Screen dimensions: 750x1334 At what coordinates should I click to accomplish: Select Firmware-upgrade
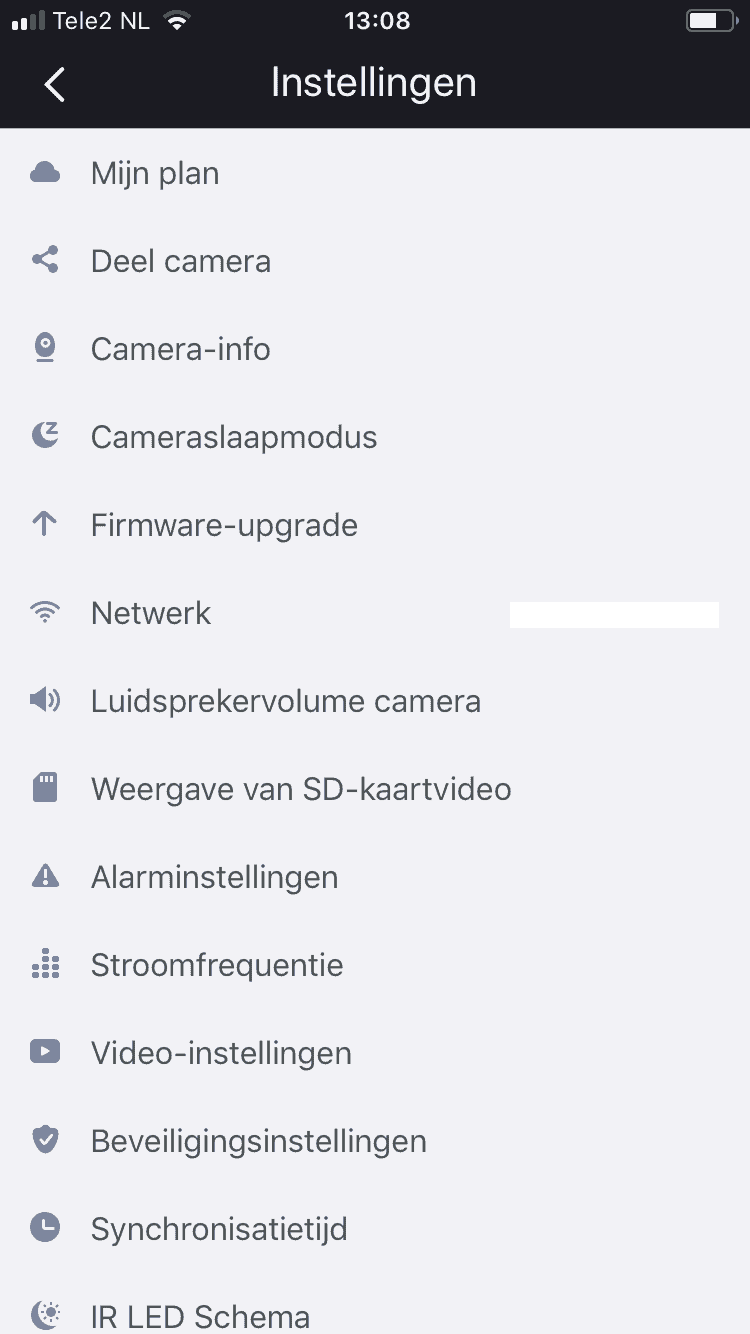pos(375,525)
